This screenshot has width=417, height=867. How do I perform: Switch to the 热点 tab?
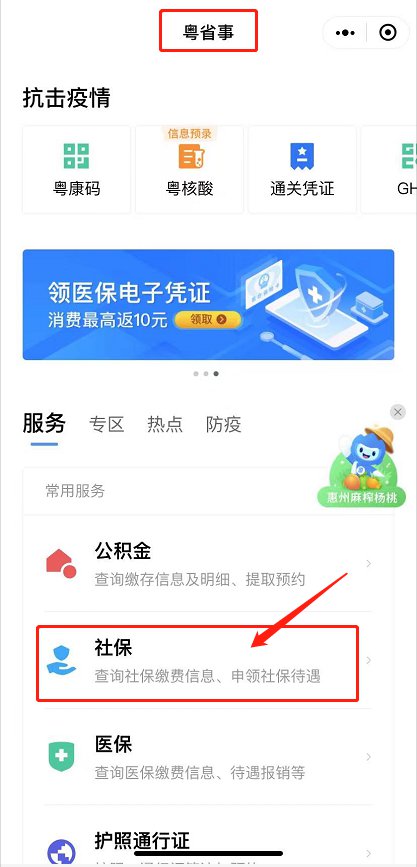(165, 425)
